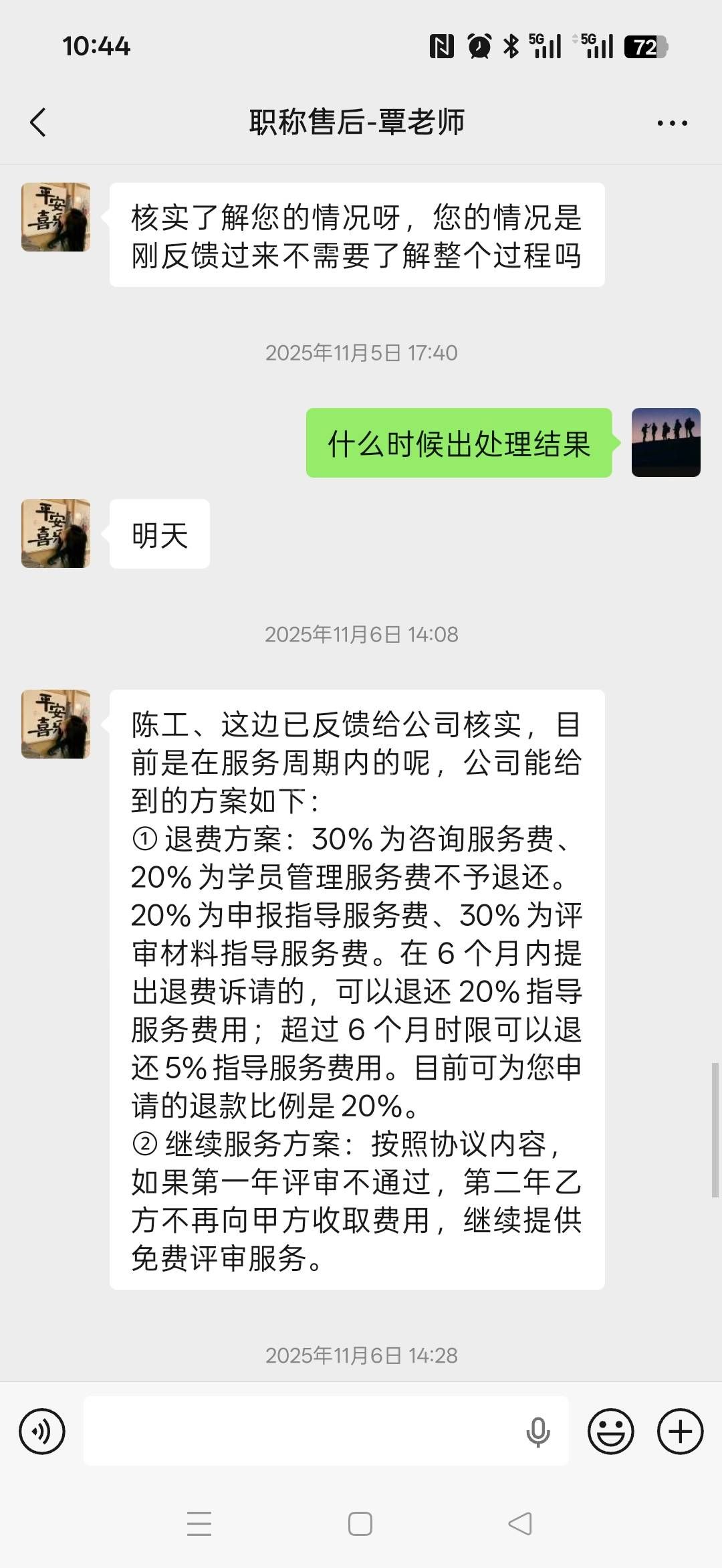Open recent apps from navigation bar
722x1568 pixels.
tap(199, 1524)
